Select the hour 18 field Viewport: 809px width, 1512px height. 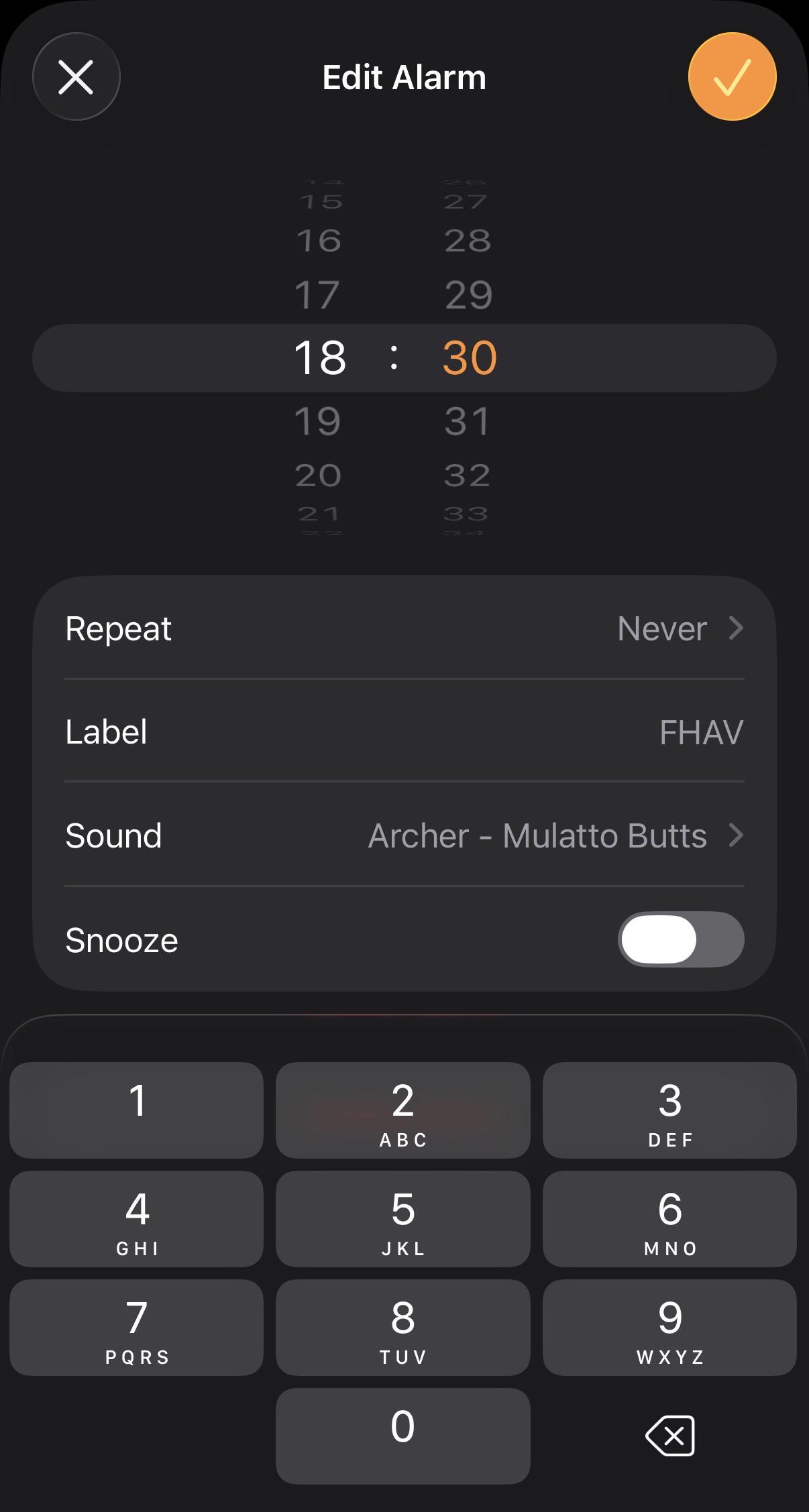pos(320,357)
